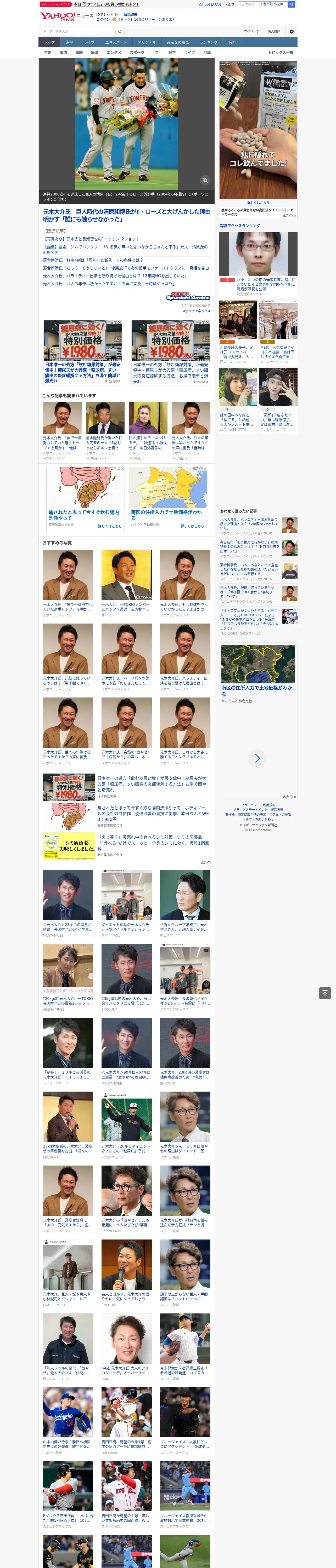Switch to the 速報 tab
Viewport: 336px width, 1568px height.
pos(69,42)
